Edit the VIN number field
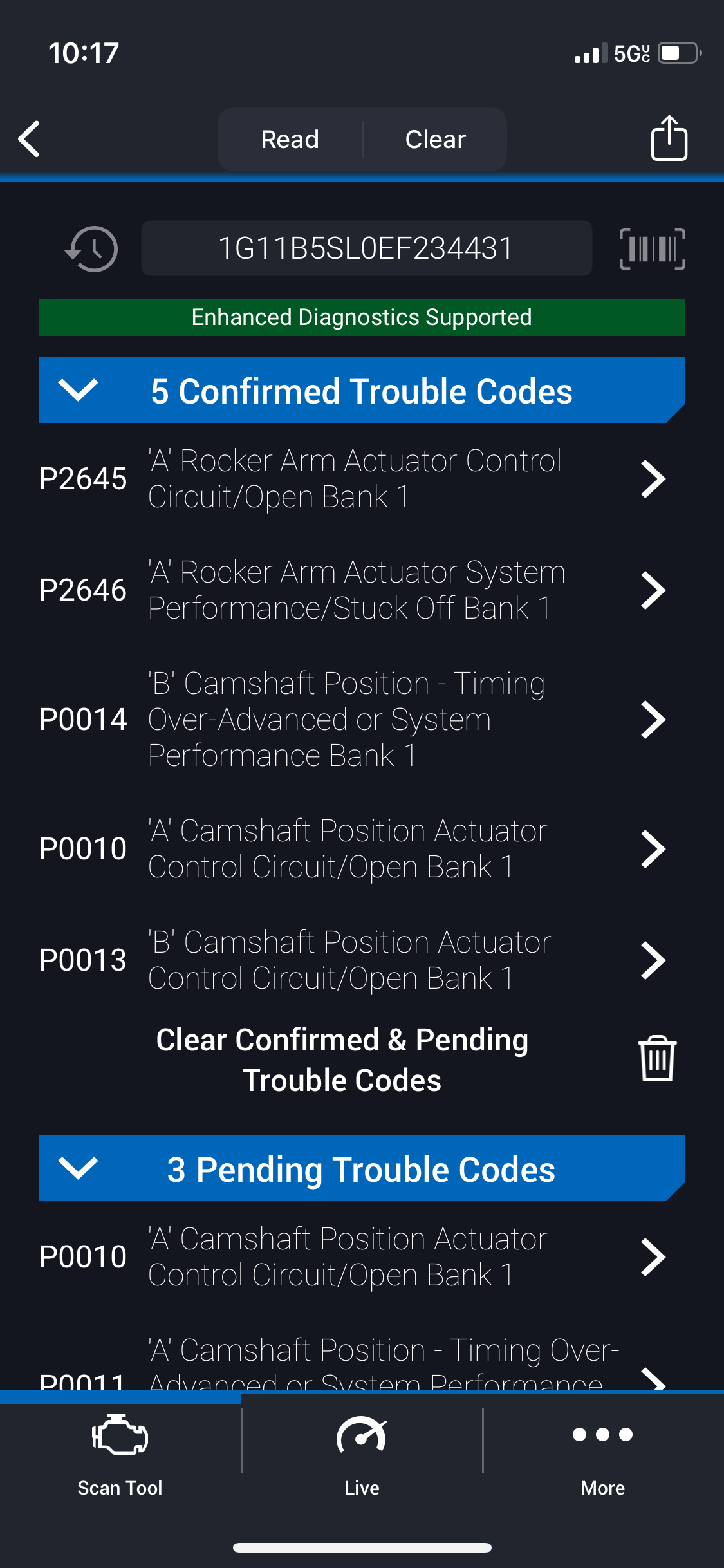Viewport: 724px width, 1568px height. click(x=366, y=248)
